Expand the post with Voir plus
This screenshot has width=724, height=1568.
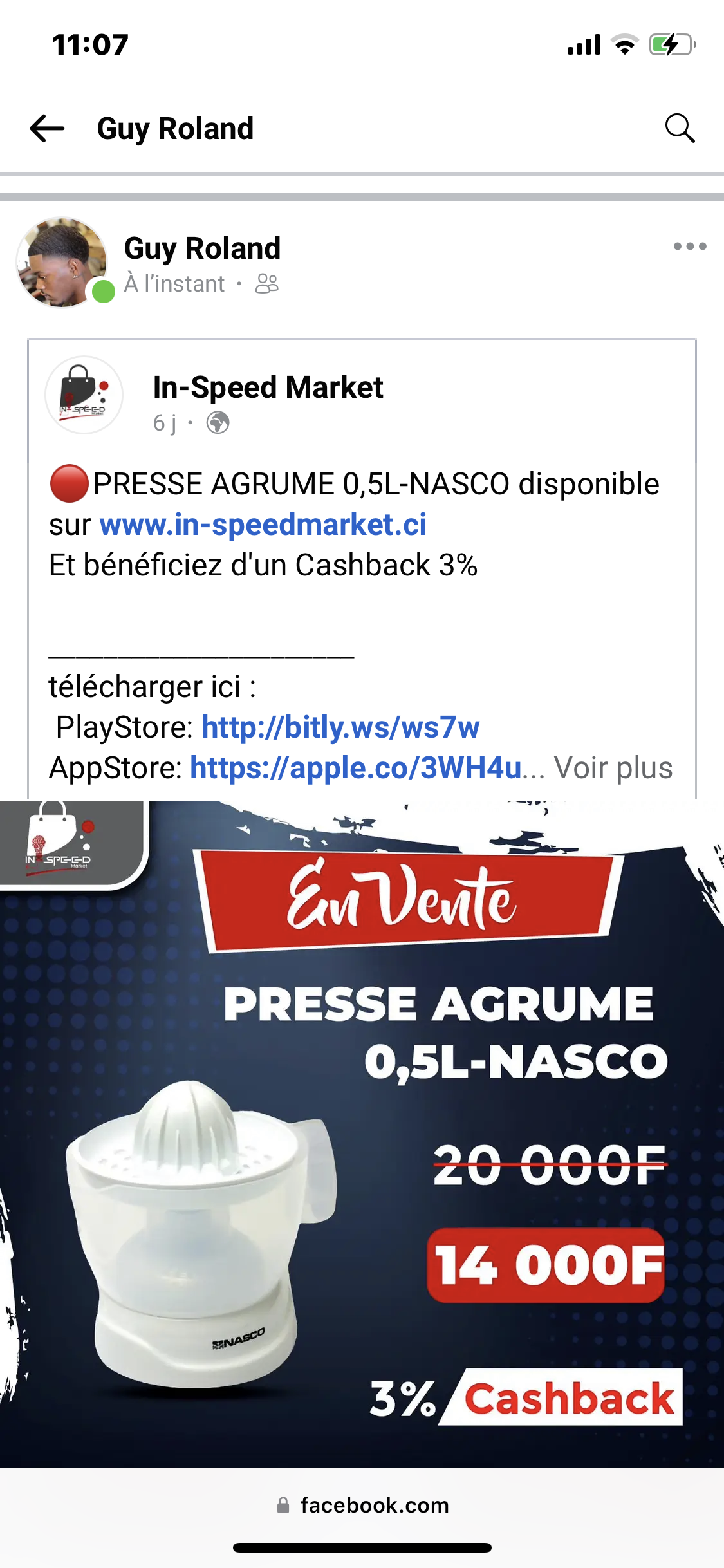613,768
